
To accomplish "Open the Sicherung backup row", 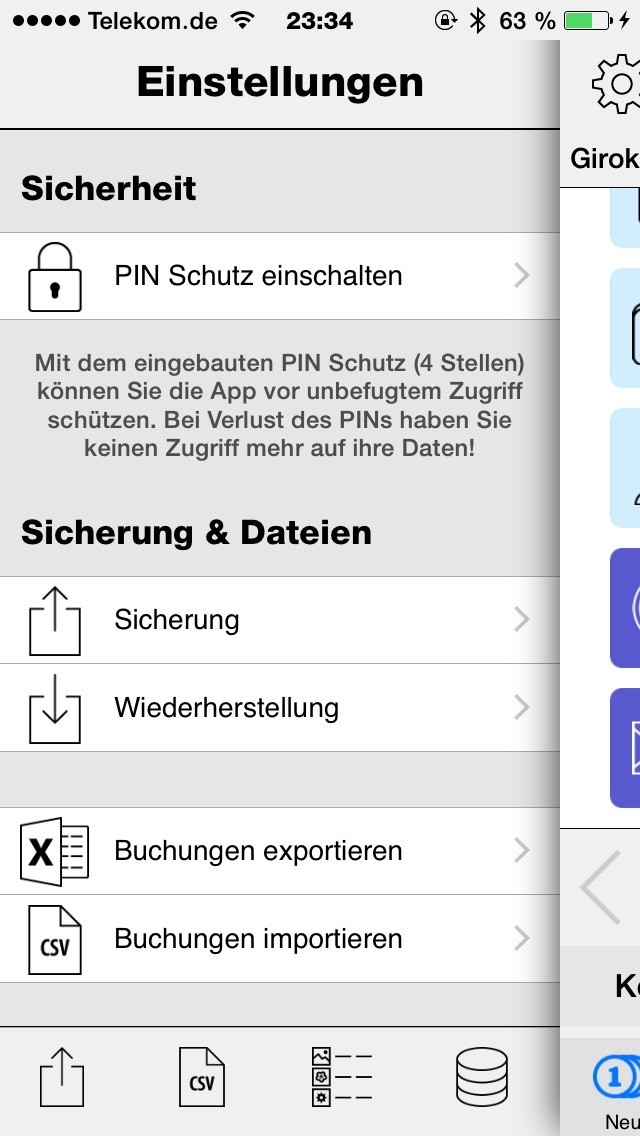I will [x=280, y=620].
